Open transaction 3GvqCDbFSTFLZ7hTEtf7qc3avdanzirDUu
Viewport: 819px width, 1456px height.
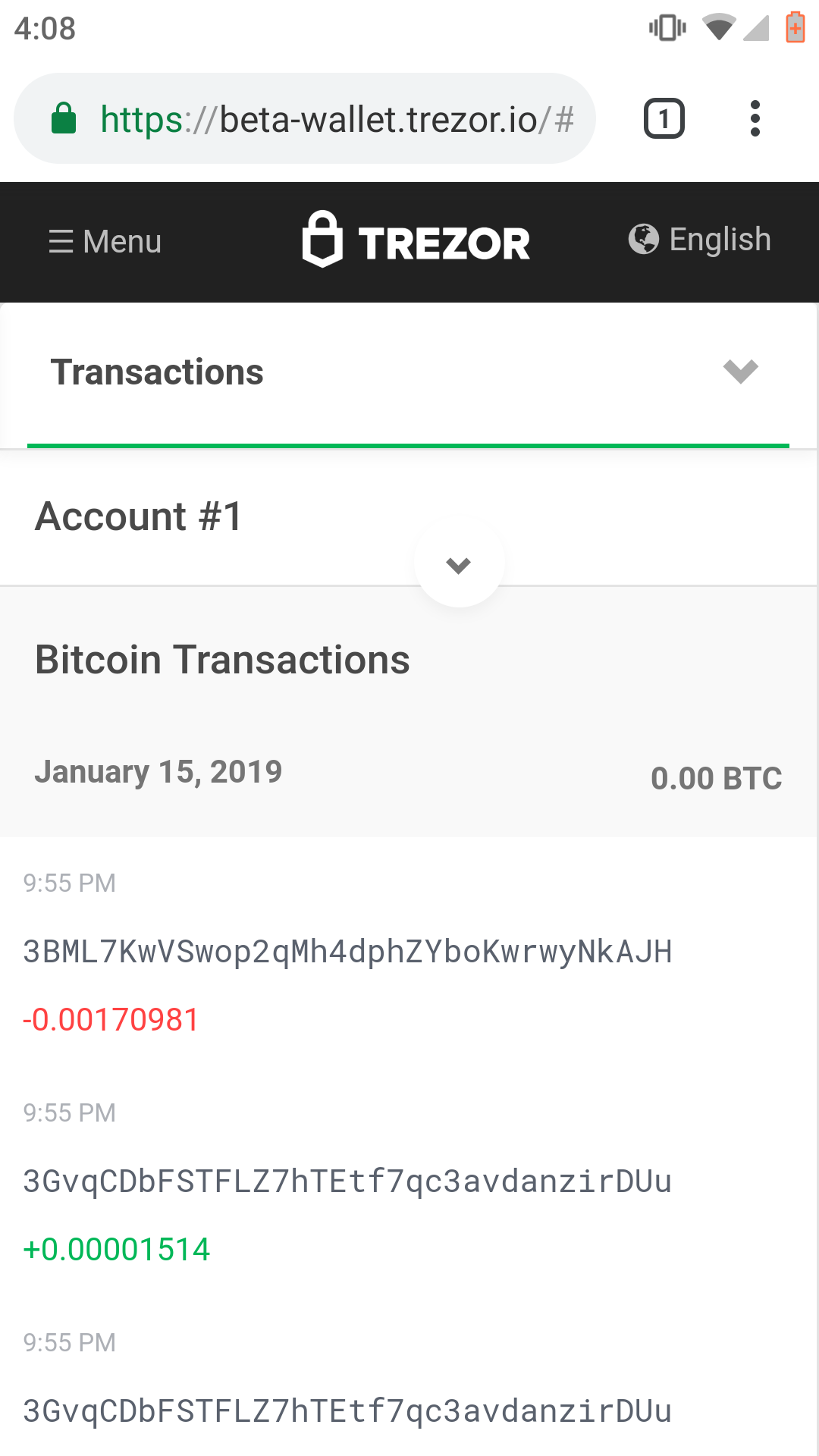coord(346,1181)
